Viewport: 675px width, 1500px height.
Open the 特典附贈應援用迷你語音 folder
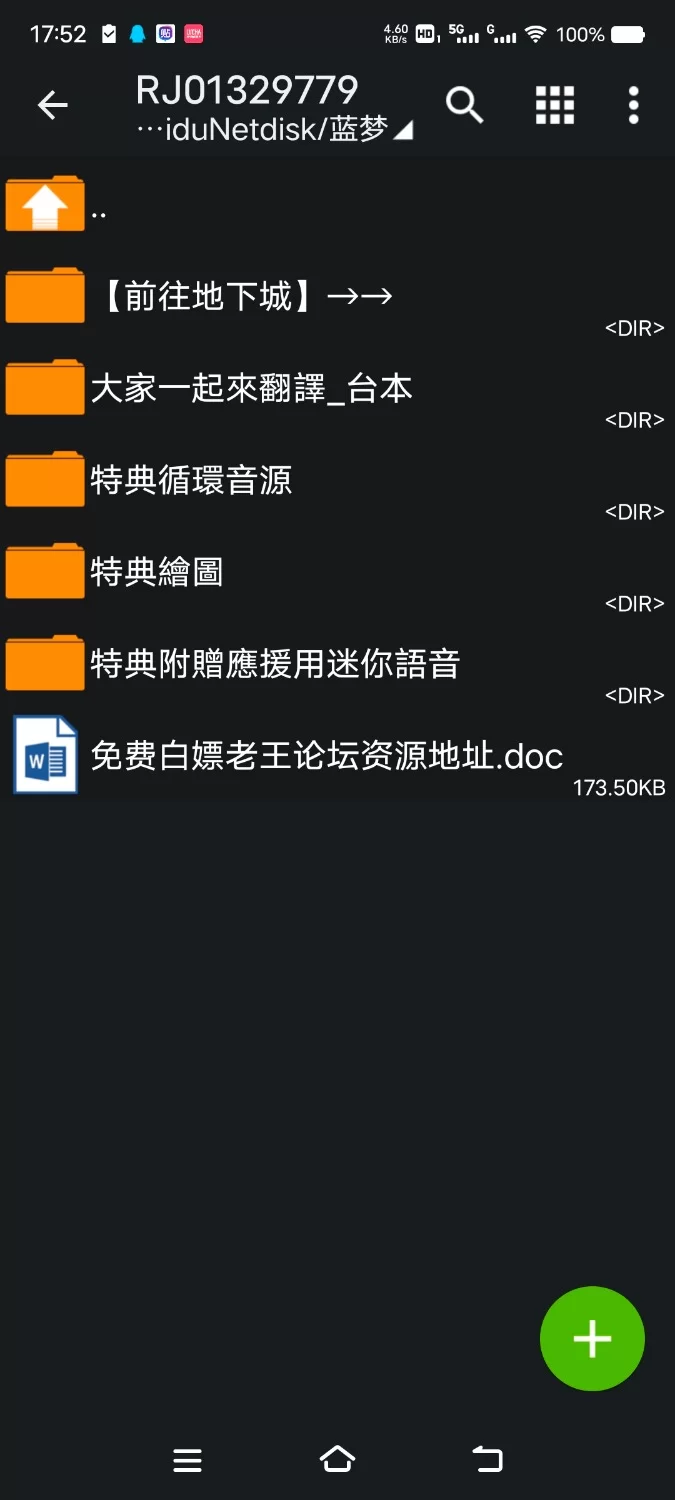[x=274, y=664]
